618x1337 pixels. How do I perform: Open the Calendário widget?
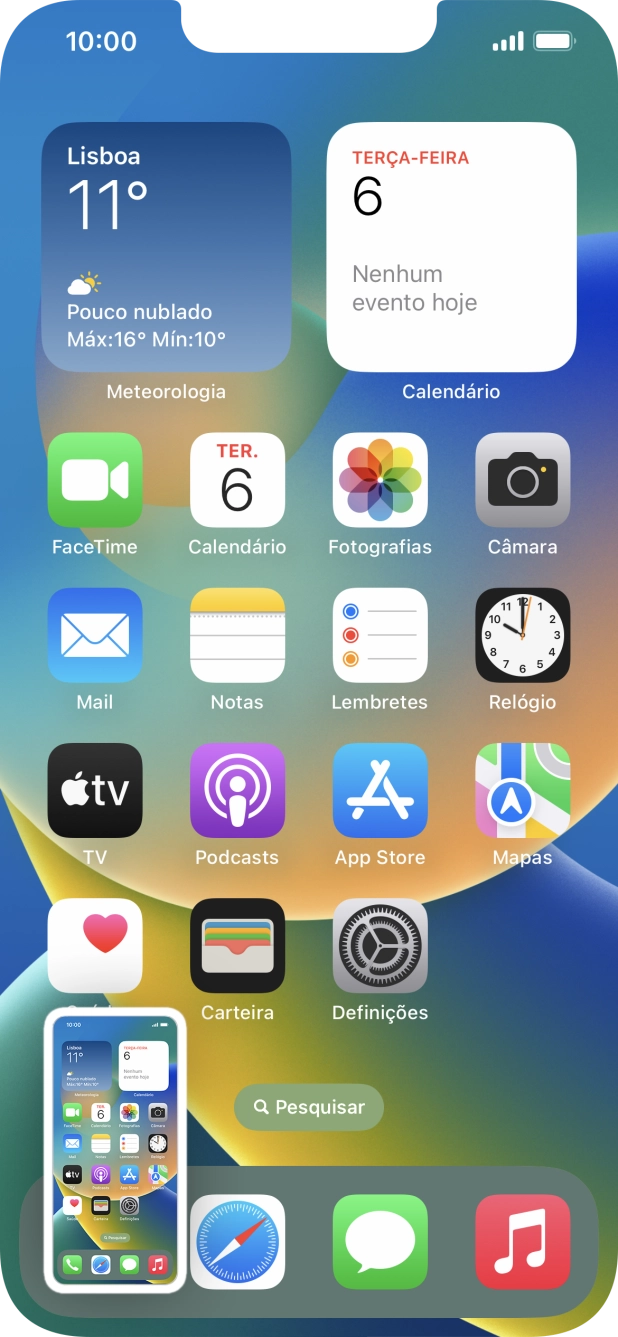pos(451,247)
